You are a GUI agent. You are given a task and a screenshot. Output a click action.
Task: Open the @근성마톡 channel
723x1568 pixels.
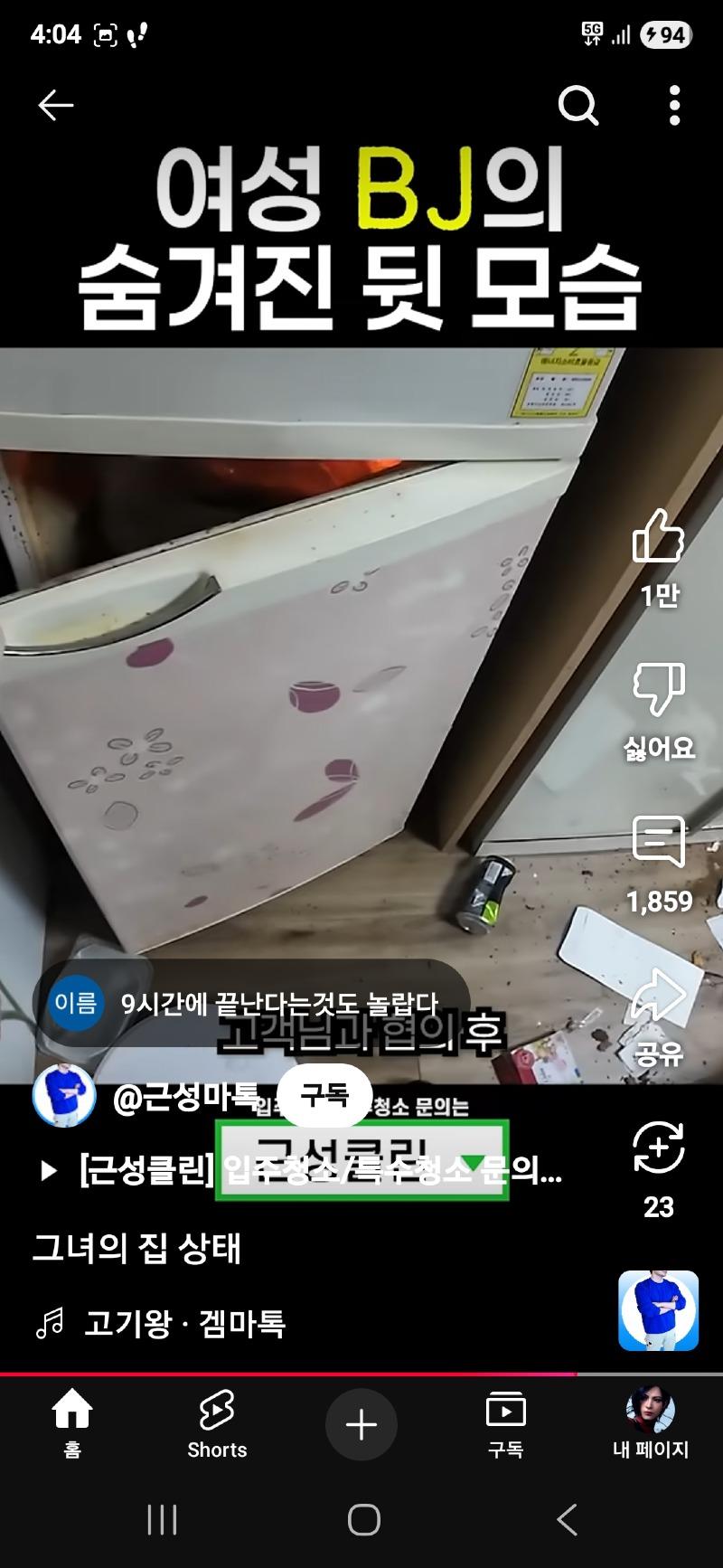point(185,1097)
